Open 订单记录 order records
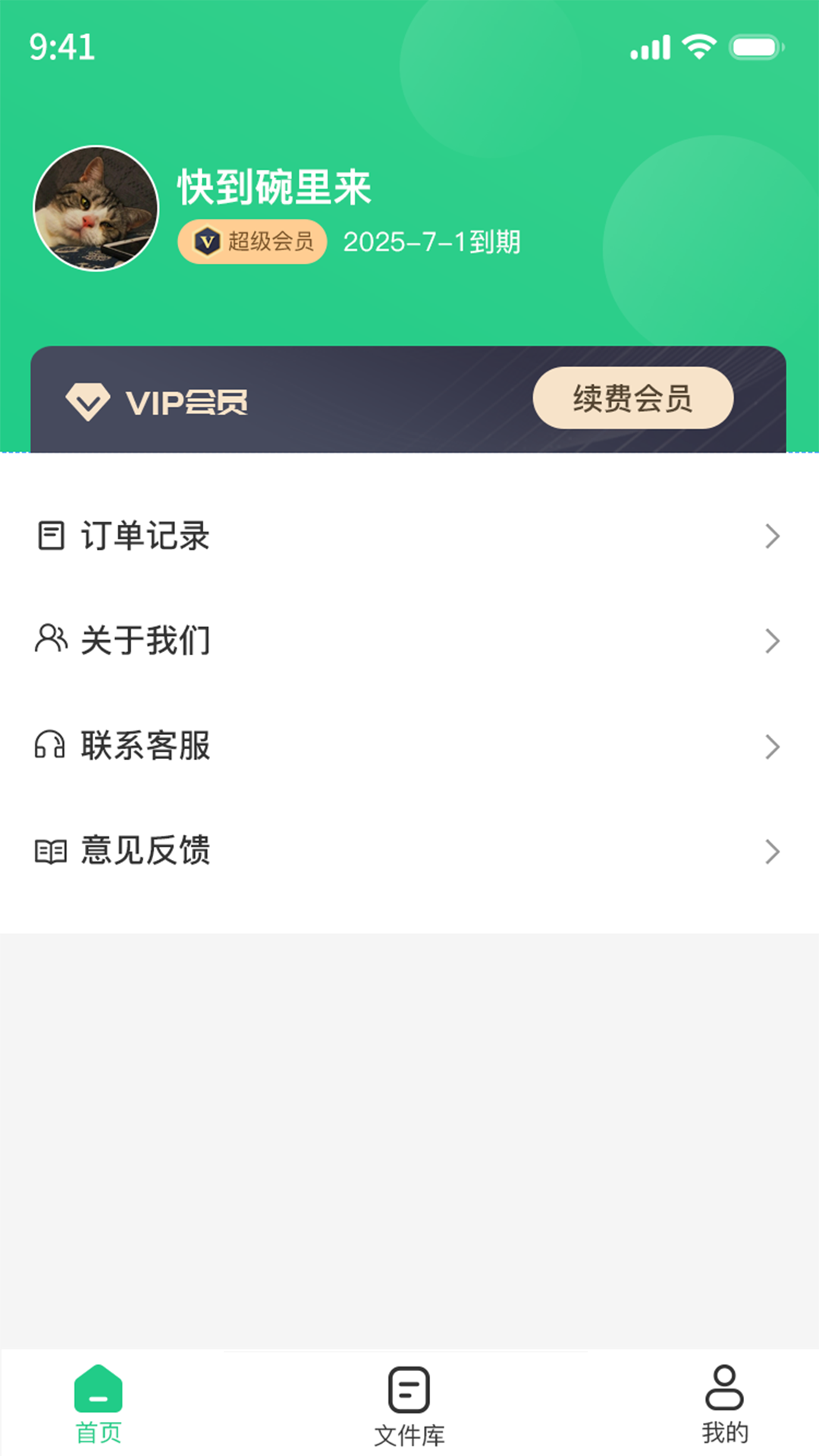819x1456 pixels. pyautogui.click(x=409, y=536)
